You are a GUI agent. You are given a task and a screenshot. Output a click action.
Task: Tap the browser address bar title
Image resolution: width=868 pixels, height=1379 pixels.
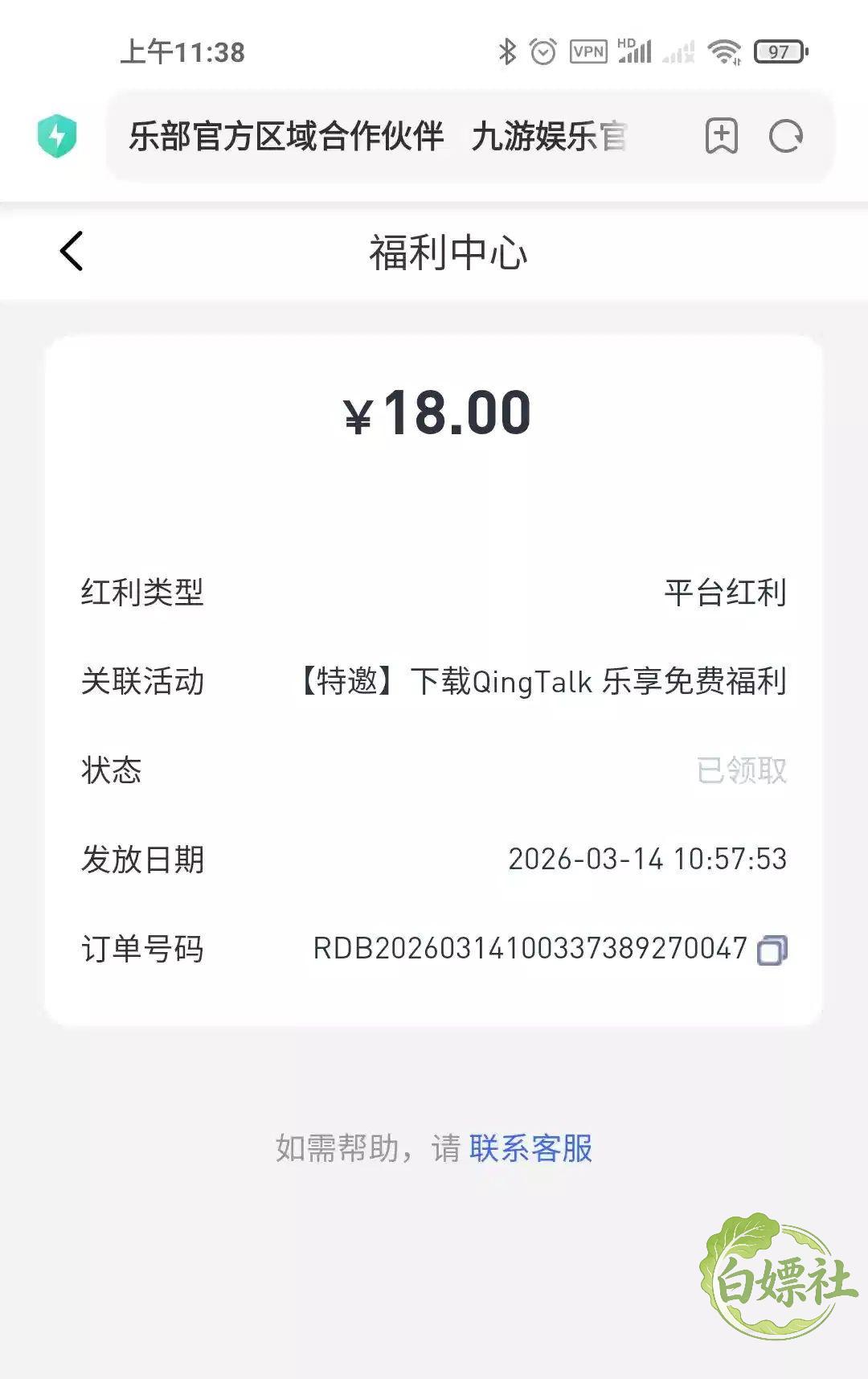tap(378, 136)
